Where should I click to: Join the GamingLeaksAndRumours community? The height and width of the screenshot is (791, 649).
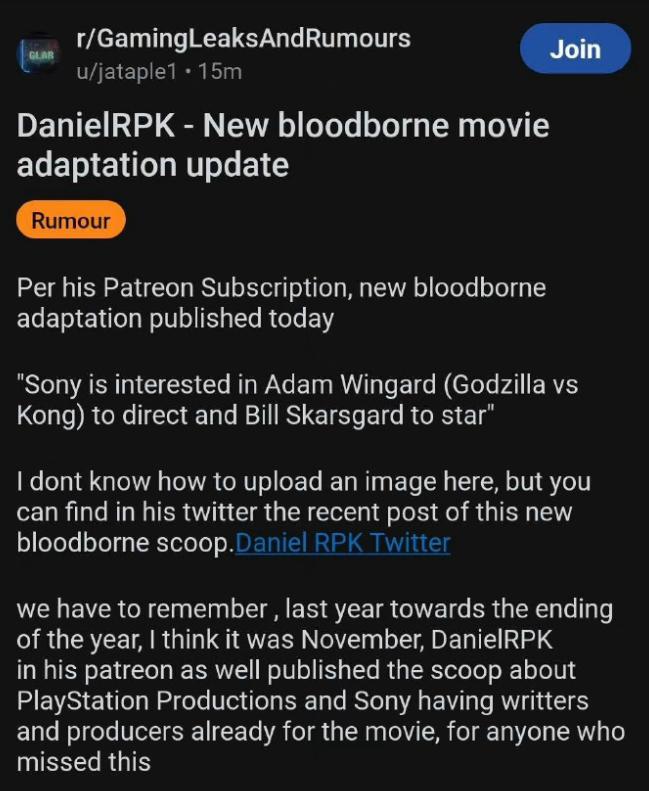pos(575,49)
